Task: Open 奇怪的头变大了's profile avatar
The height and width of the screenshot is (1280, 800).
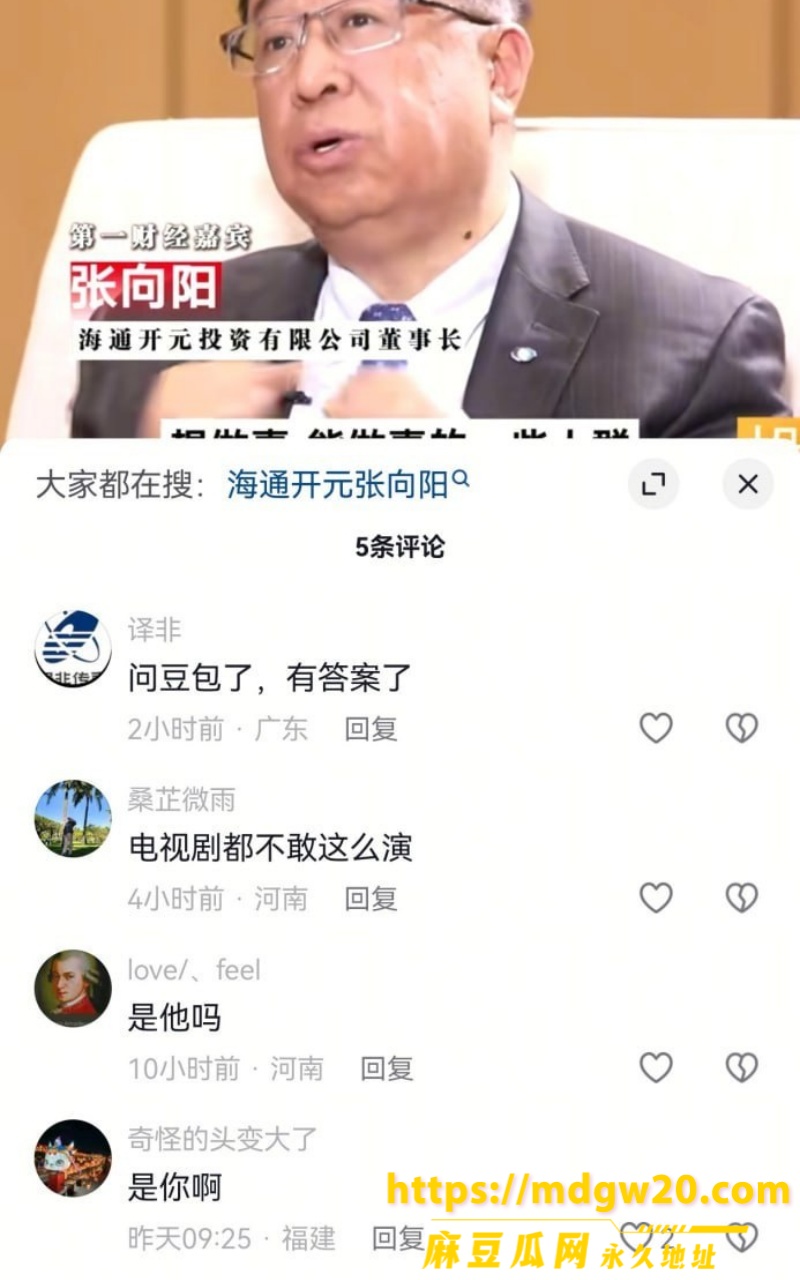Action: tap(73, 1158)
